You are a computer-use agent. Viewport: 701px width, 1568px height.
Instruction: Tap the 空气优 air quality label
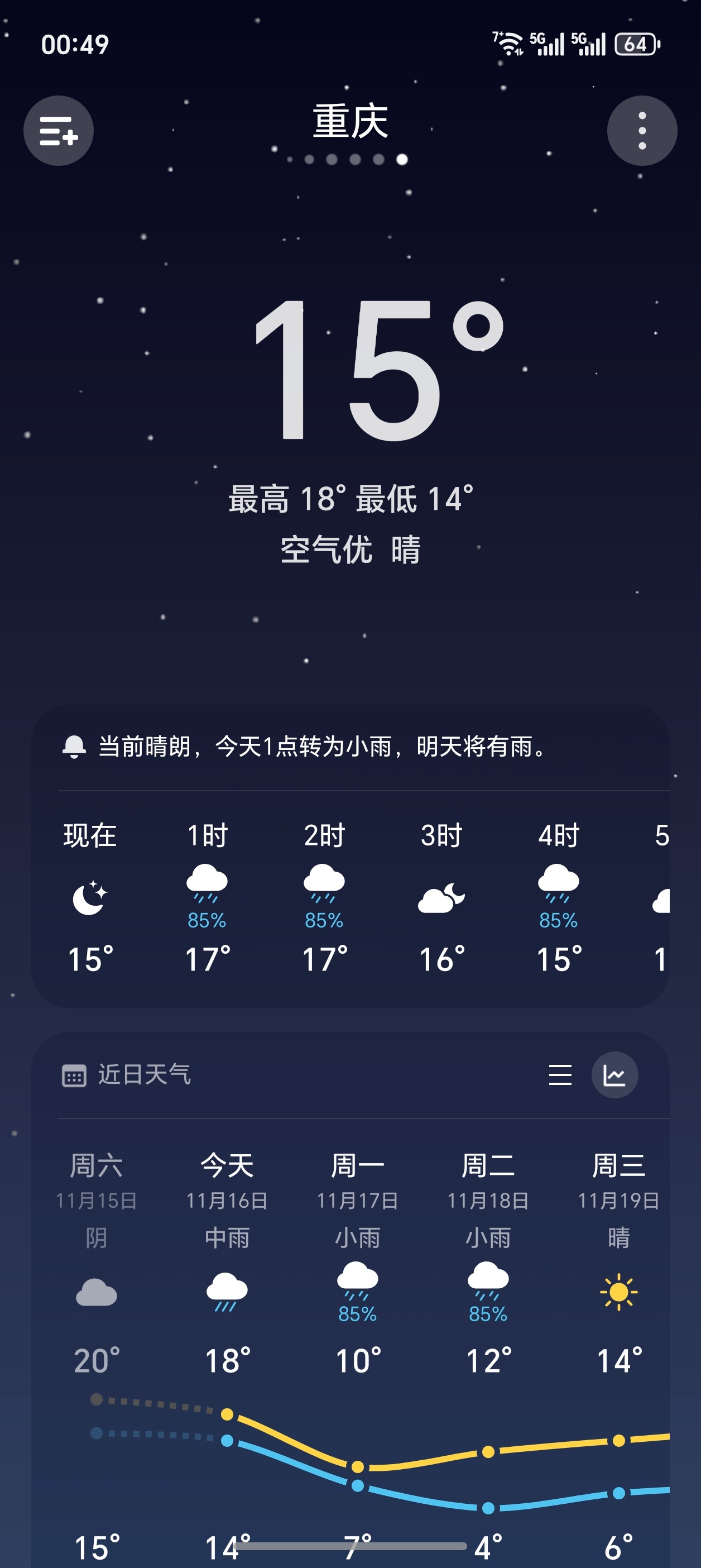326,549
